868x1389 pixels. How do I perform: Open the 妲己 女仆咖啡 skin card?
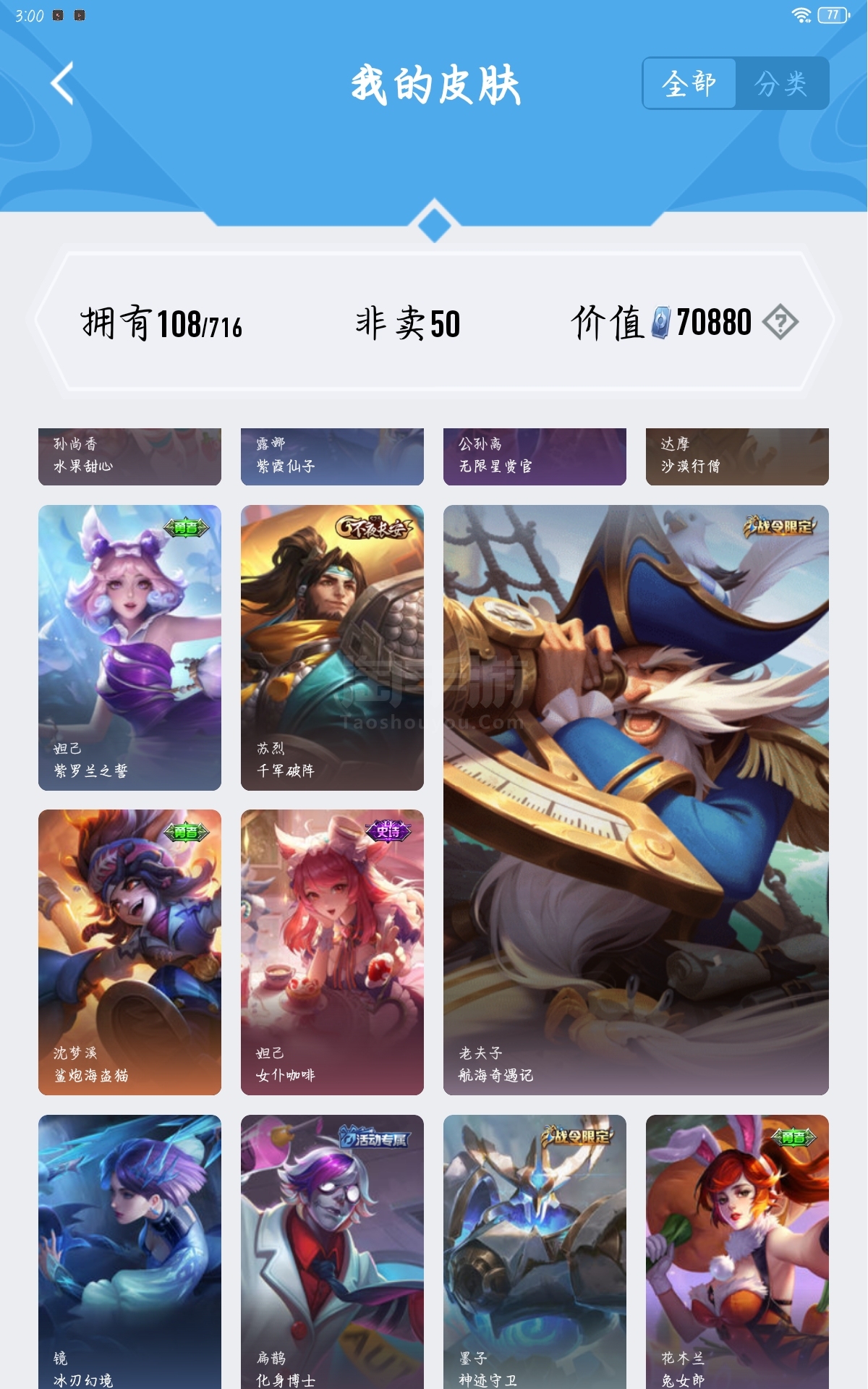click(332, 952)
